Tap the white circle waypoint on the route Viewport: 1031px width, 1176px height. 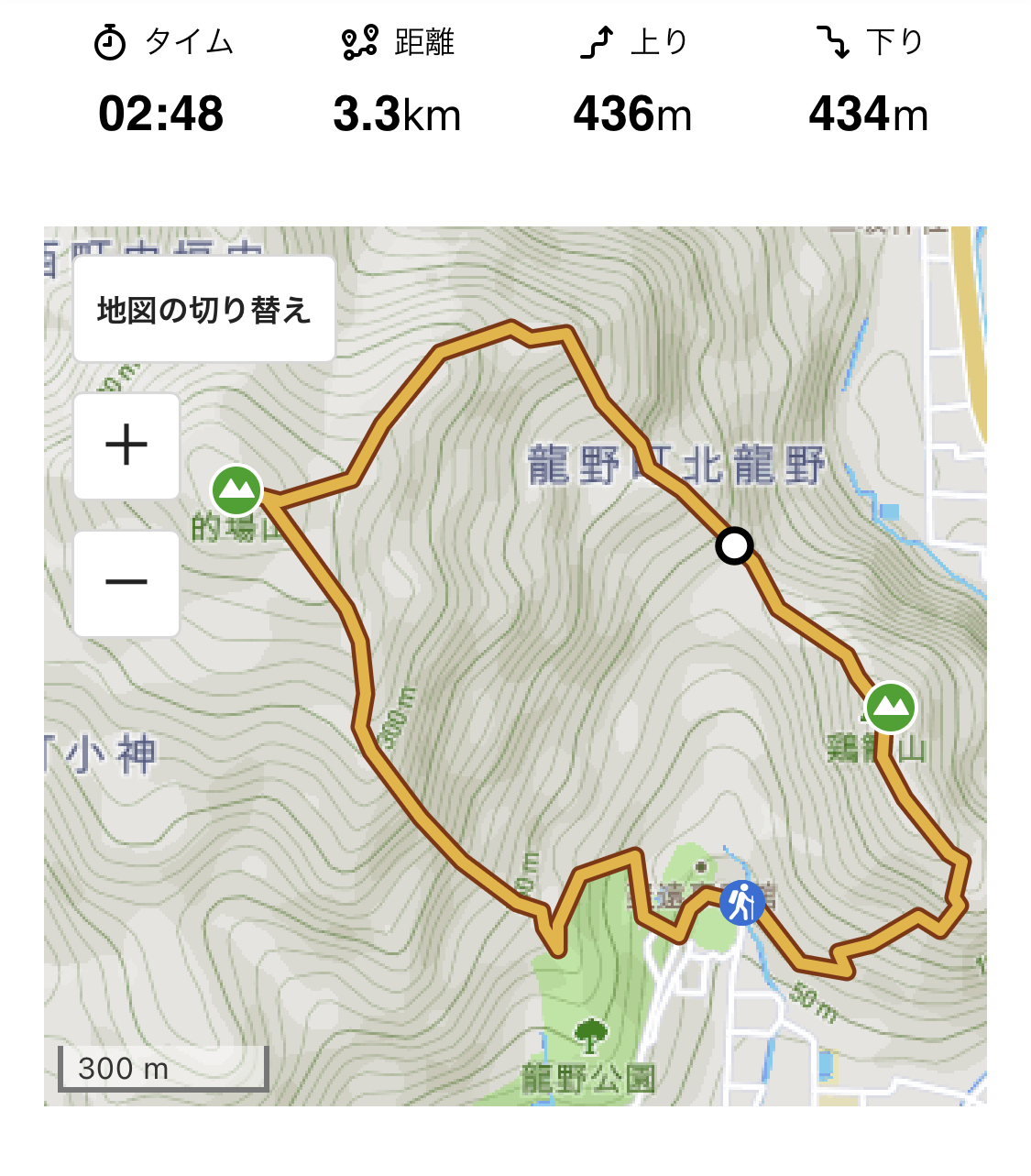click(734, 546)
